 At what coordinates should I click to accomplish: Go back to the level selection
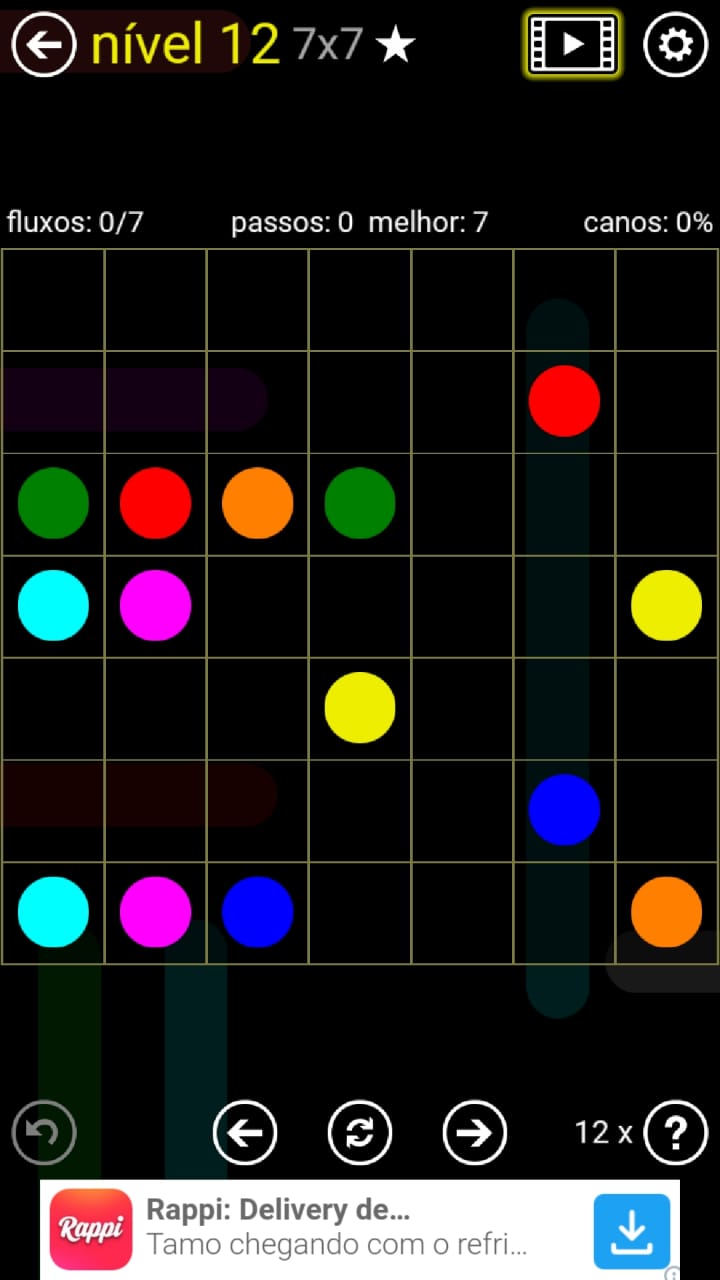point(43,45)
